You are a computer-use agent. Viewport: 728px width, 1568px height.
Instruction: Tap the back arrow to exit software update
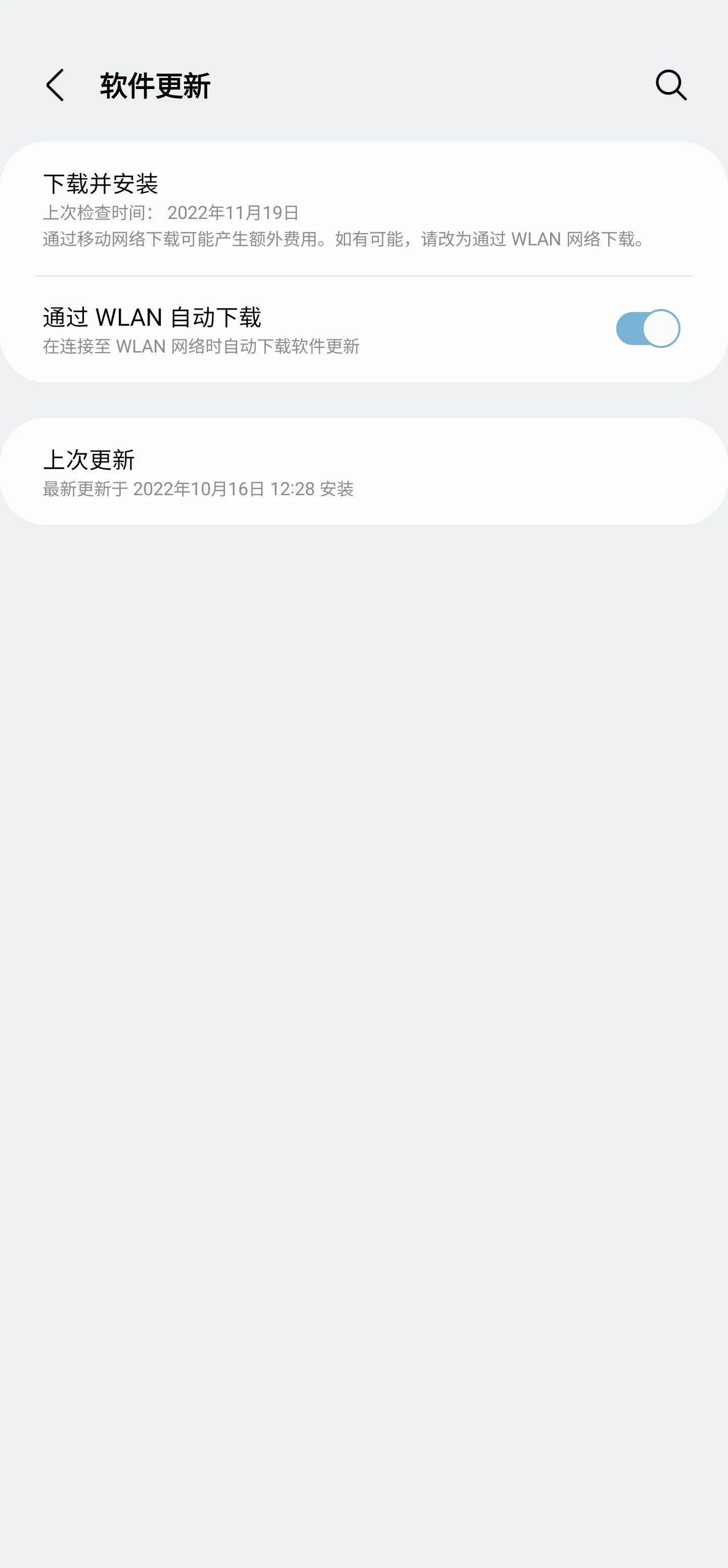coord(56,85)
